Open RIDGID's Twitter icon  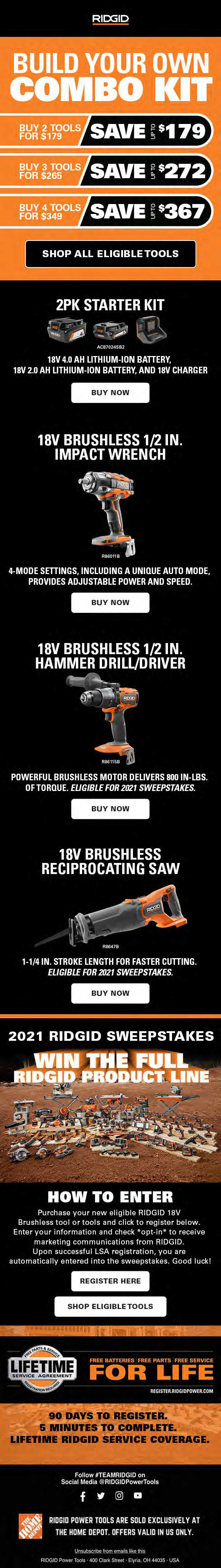tap(101, 1496)
